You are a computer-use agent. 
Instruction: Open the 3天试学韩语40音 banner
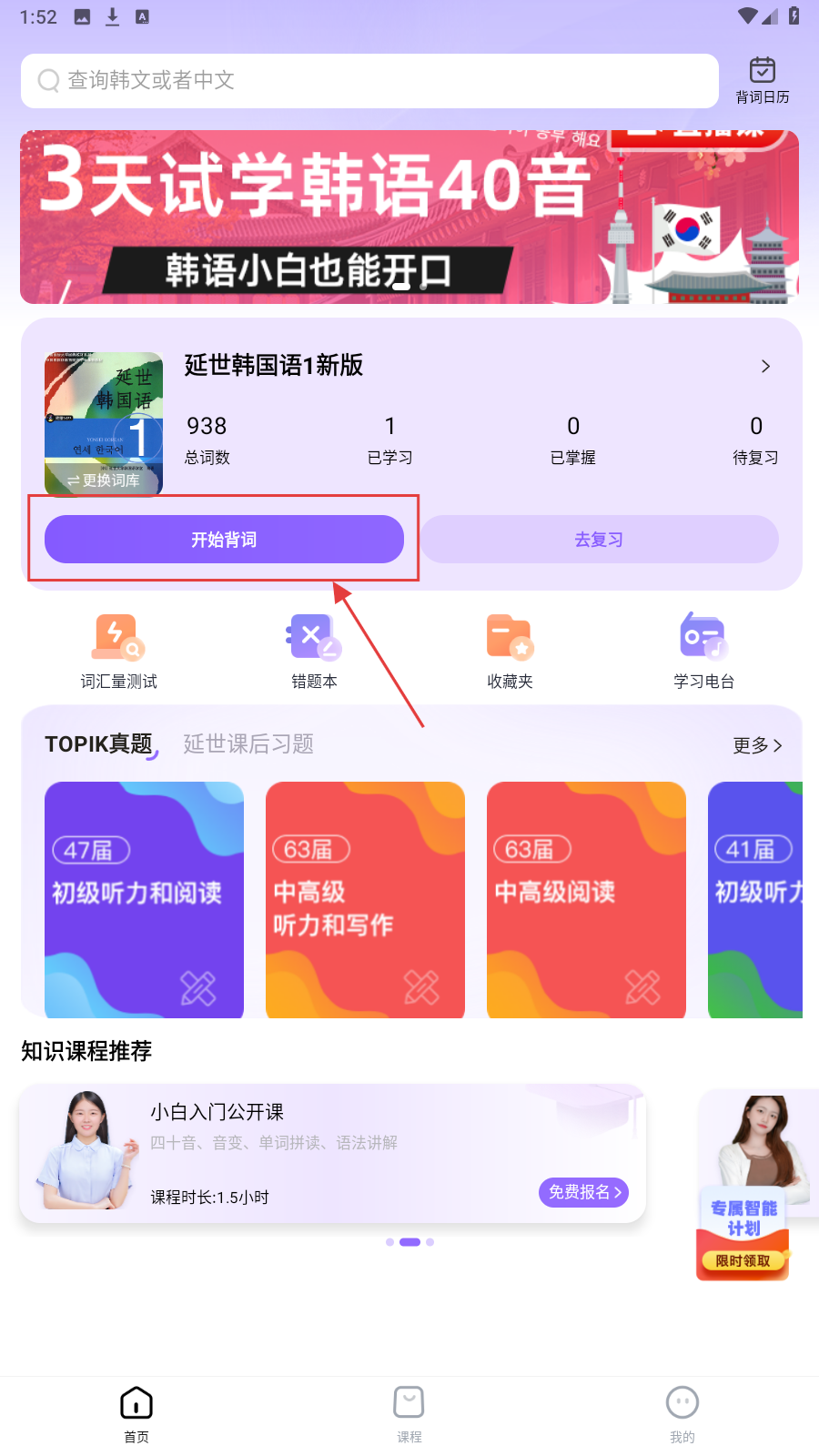(x=409, y=217)
